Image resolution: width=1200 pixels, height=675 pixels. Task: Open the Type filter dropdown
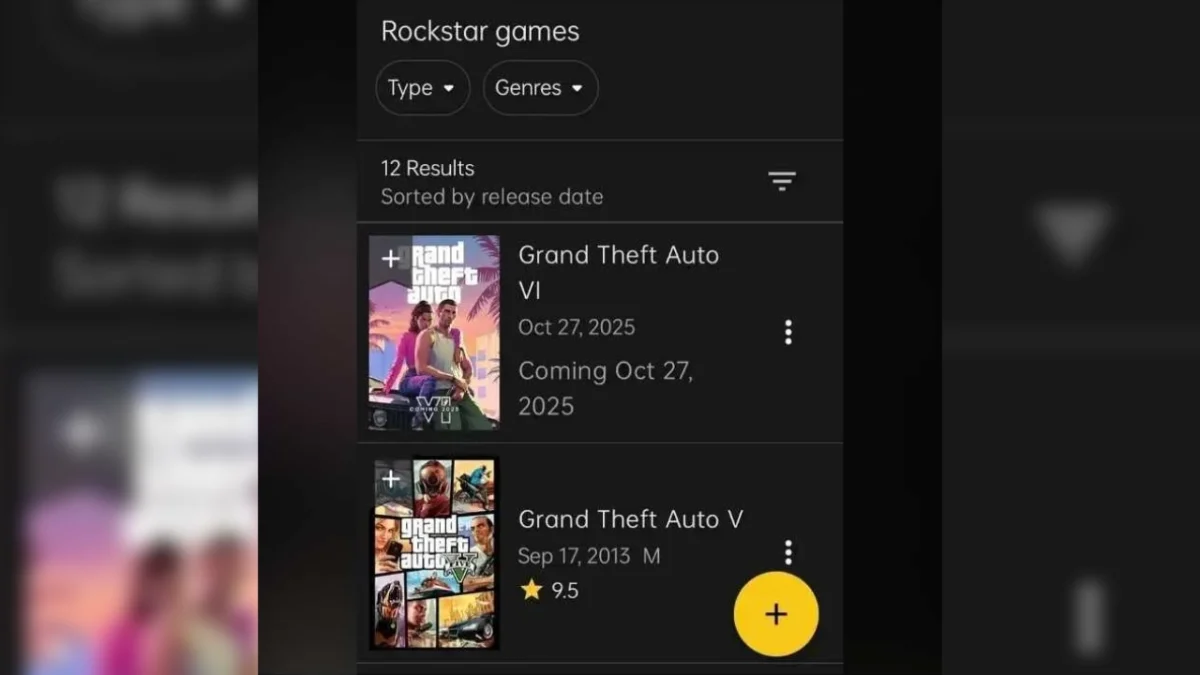tap(422, 88)
